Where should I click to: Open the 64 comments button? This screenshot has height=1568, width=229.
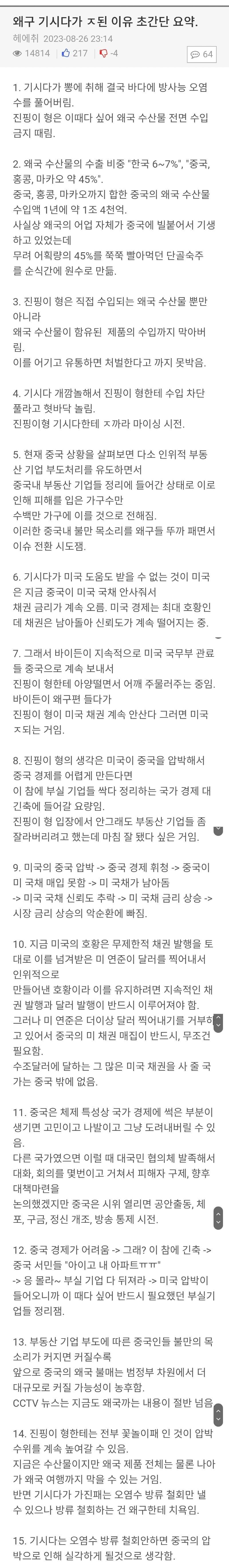click(x=202, y=54)
